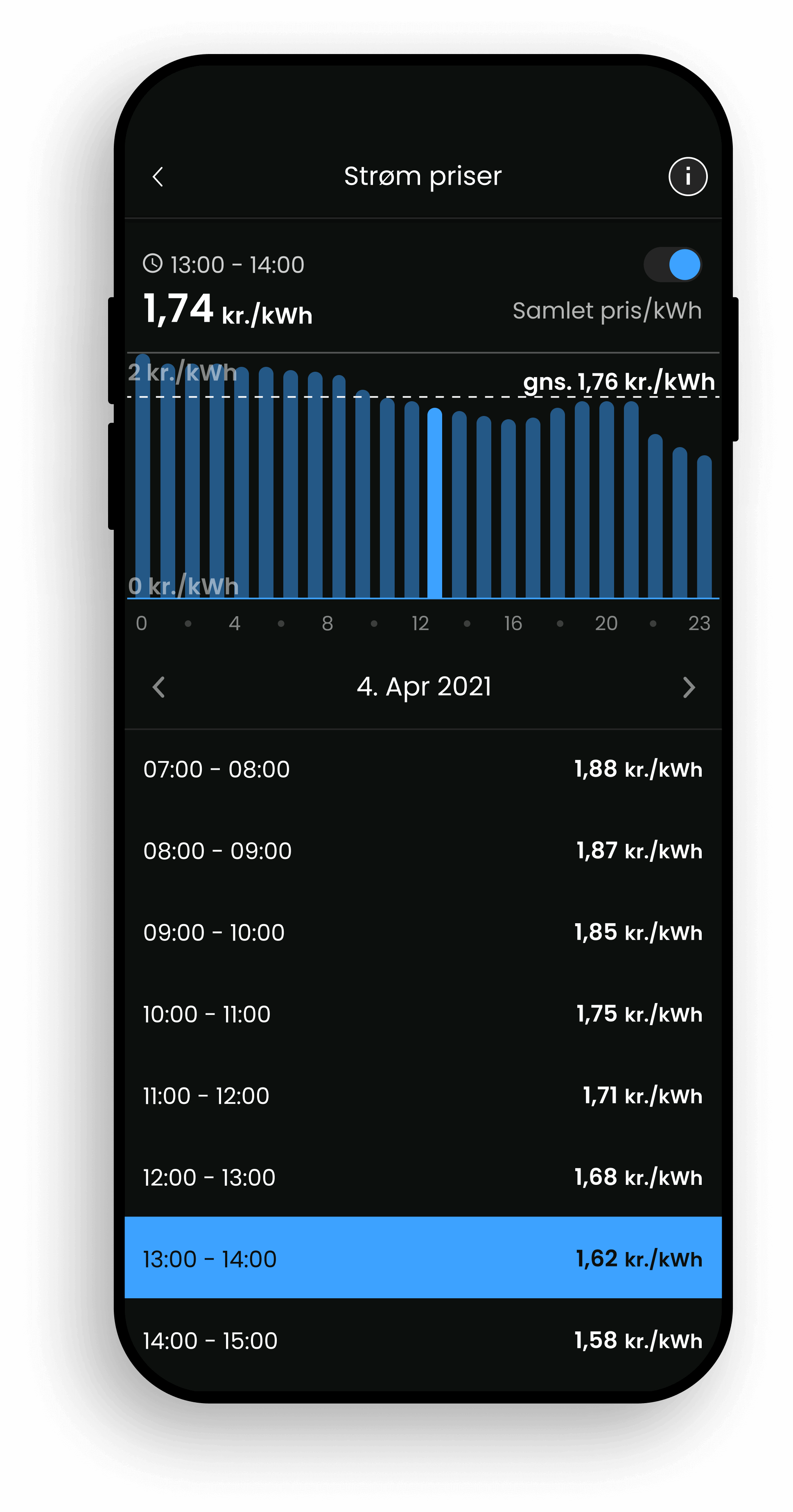Go to the previous day
793x1512 pixels.
click(158, 687)
